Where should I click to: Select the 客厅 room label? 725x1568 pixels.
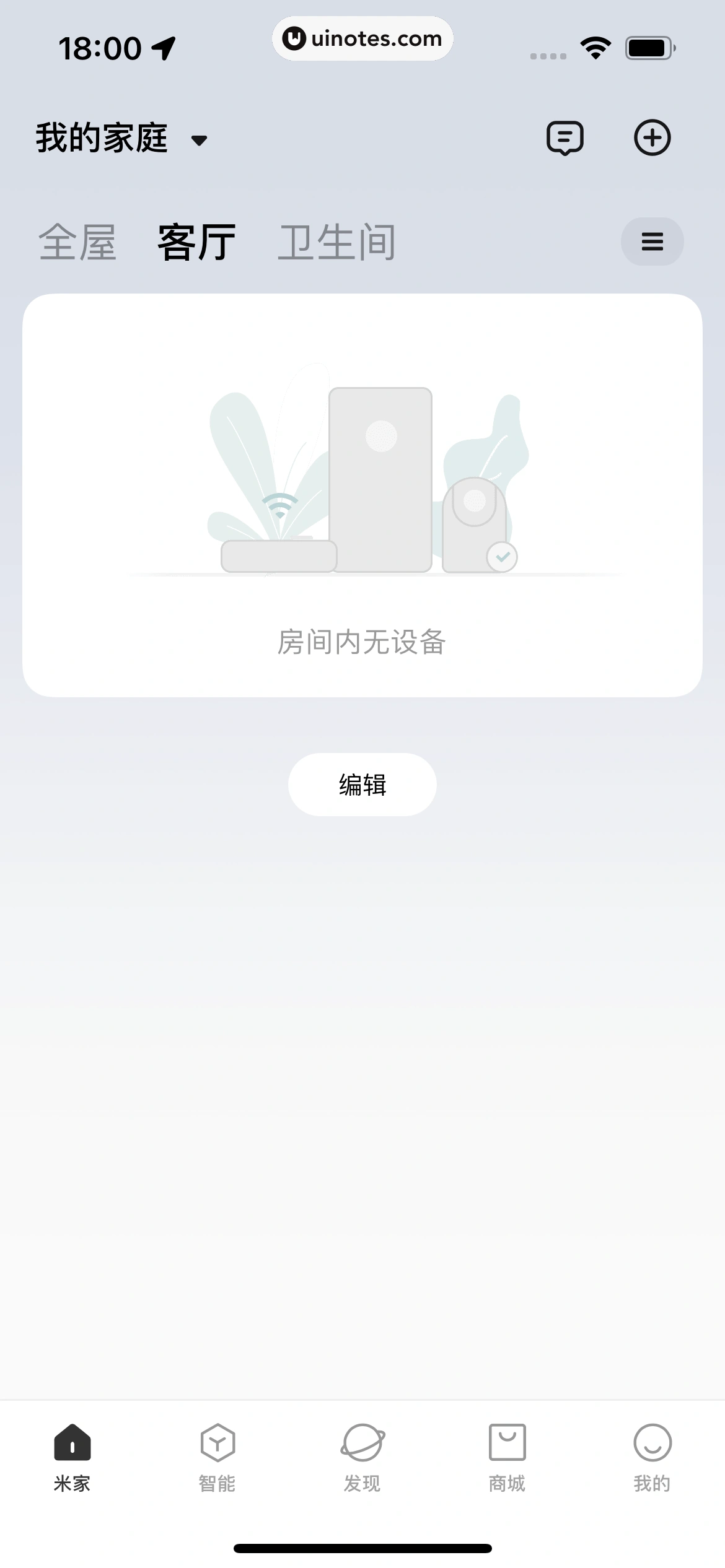point(195,242)
